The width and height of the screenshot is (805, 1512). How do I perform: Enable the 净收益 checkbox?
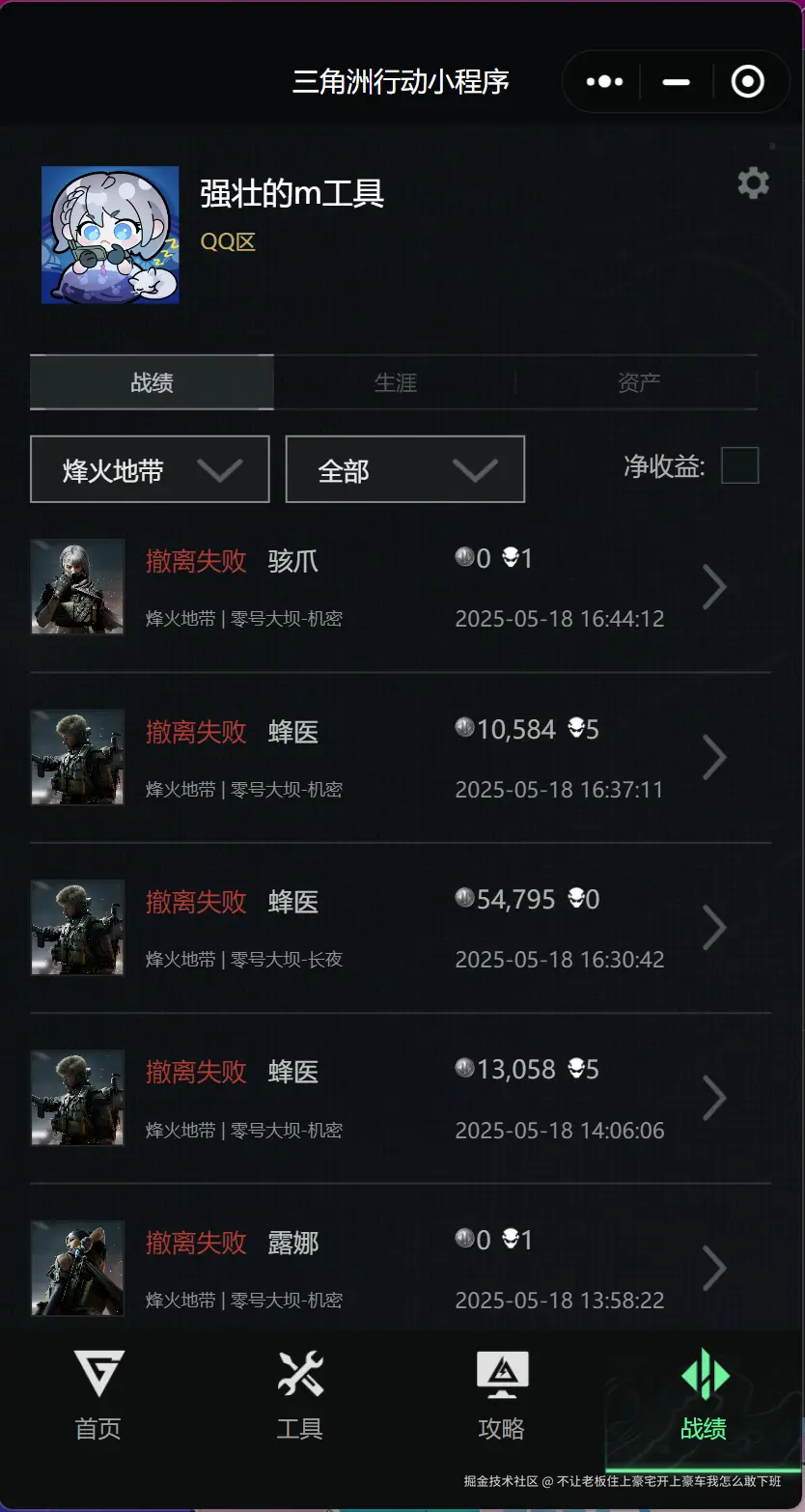click(x=740, y=465)
